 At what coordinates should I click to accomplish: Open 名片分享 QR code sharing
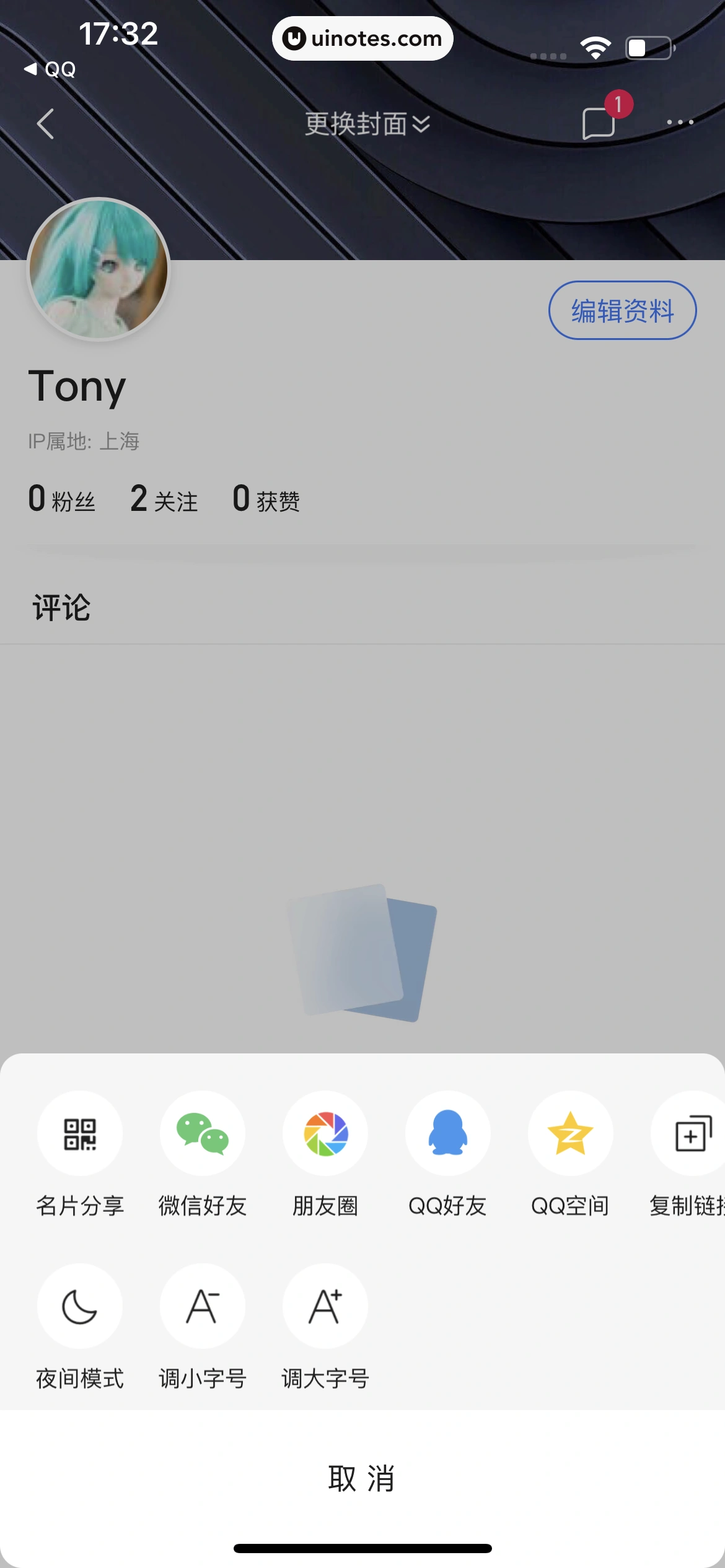(80, 1133)
